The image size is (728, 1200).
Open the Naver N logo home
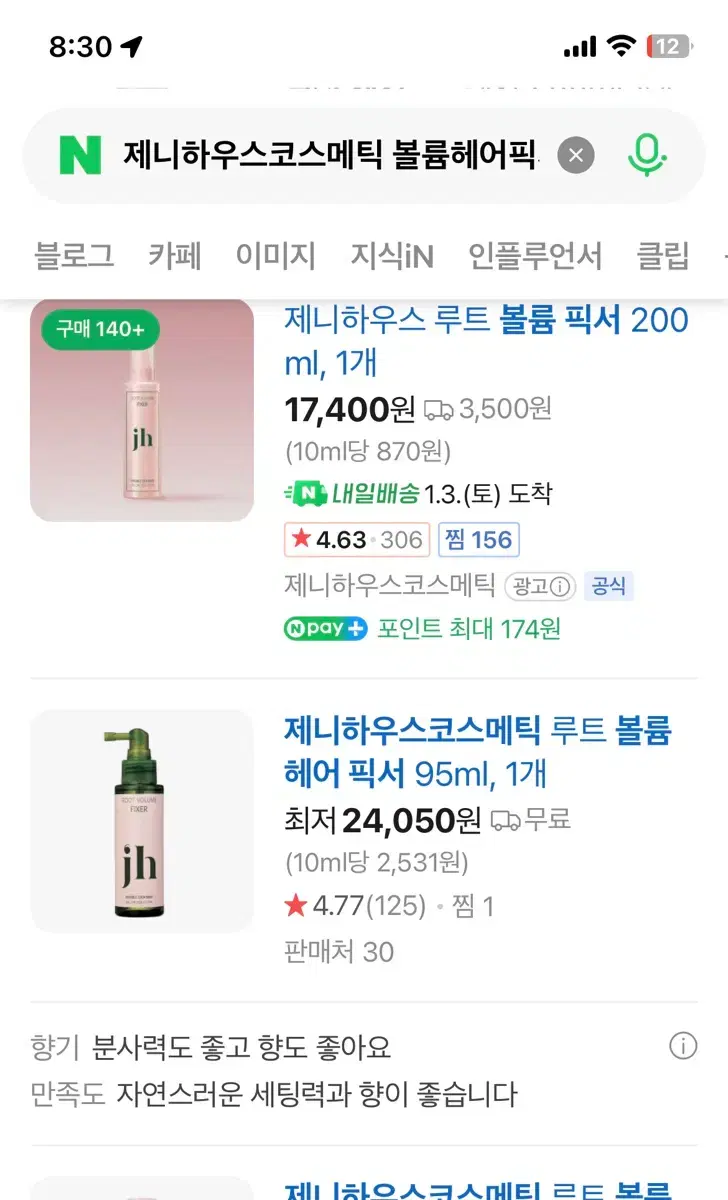tap(80, 156)
